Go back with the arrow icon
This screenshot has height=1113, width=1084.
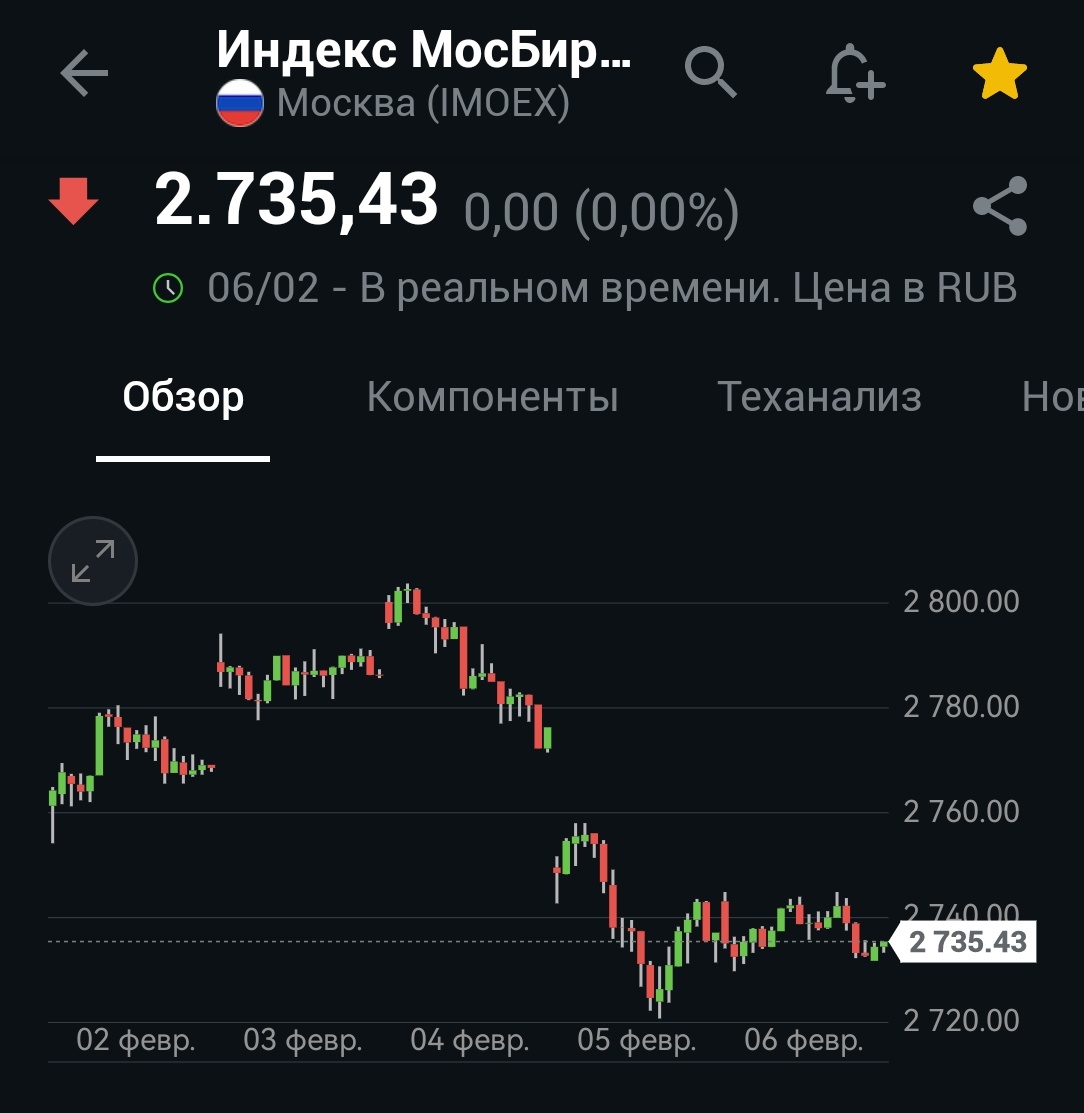point(84,74)
